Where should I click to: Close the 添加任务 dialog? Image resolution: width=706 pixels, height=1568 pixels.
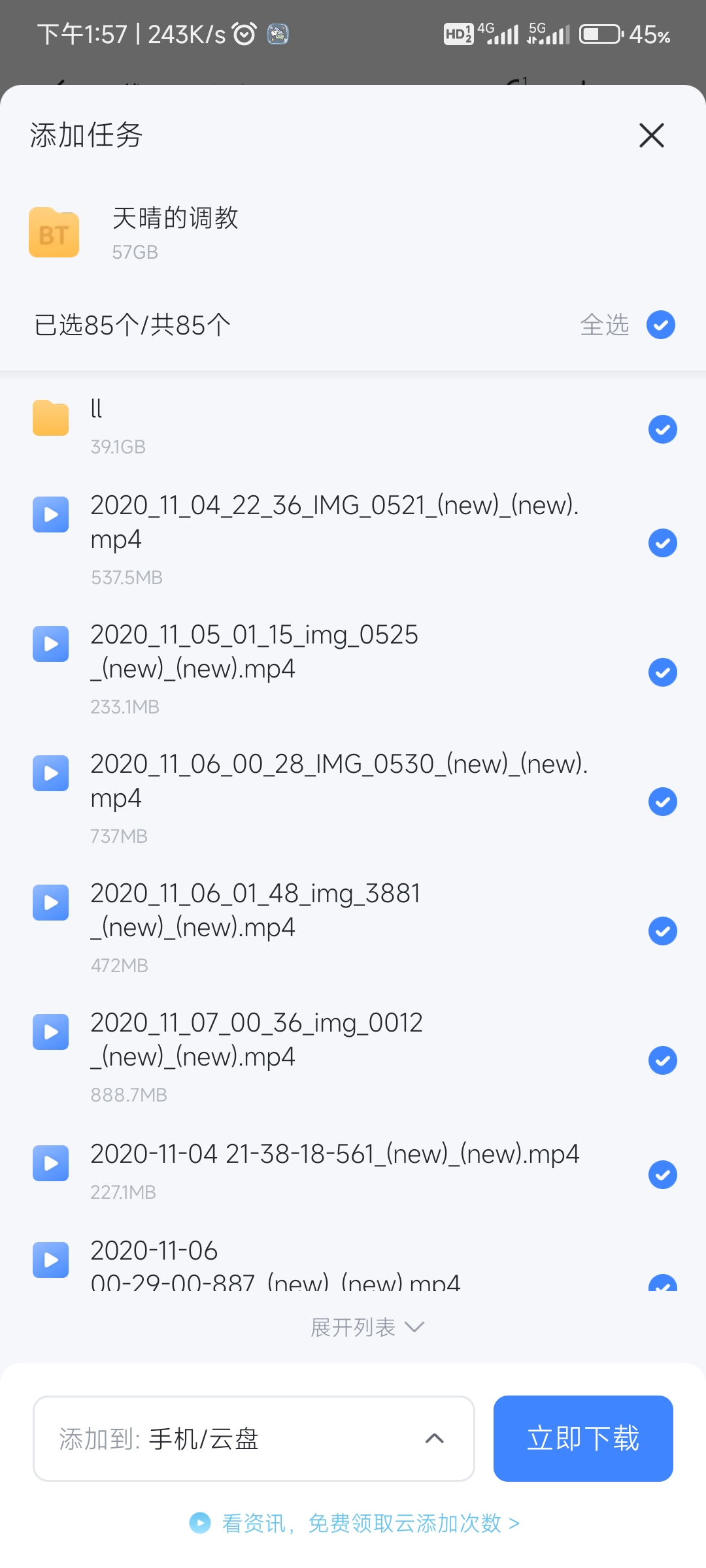651,135
